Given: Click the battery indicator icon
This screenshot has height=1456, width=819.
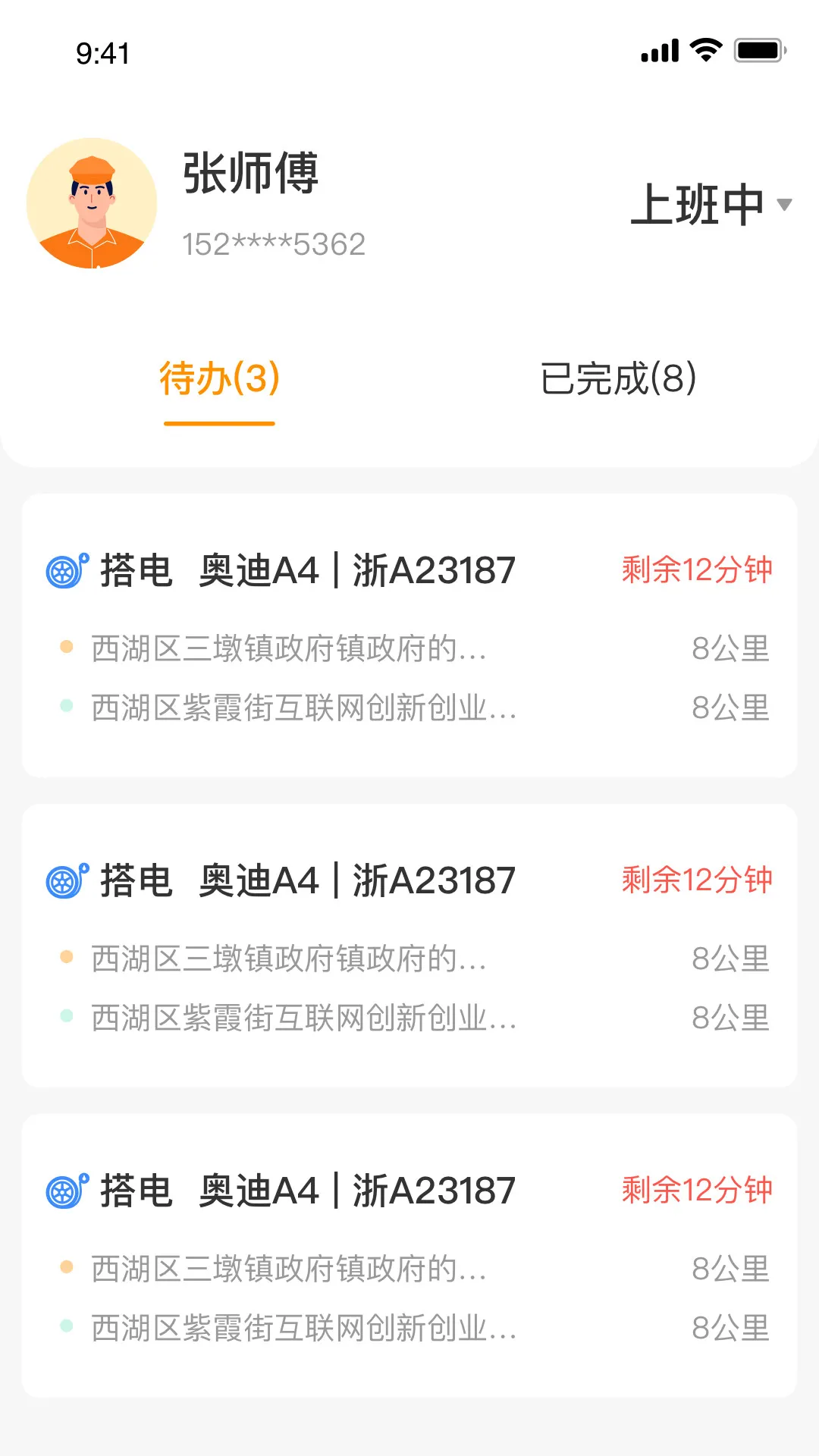Looking at the screenshot, I should click(x=758, y=50).
